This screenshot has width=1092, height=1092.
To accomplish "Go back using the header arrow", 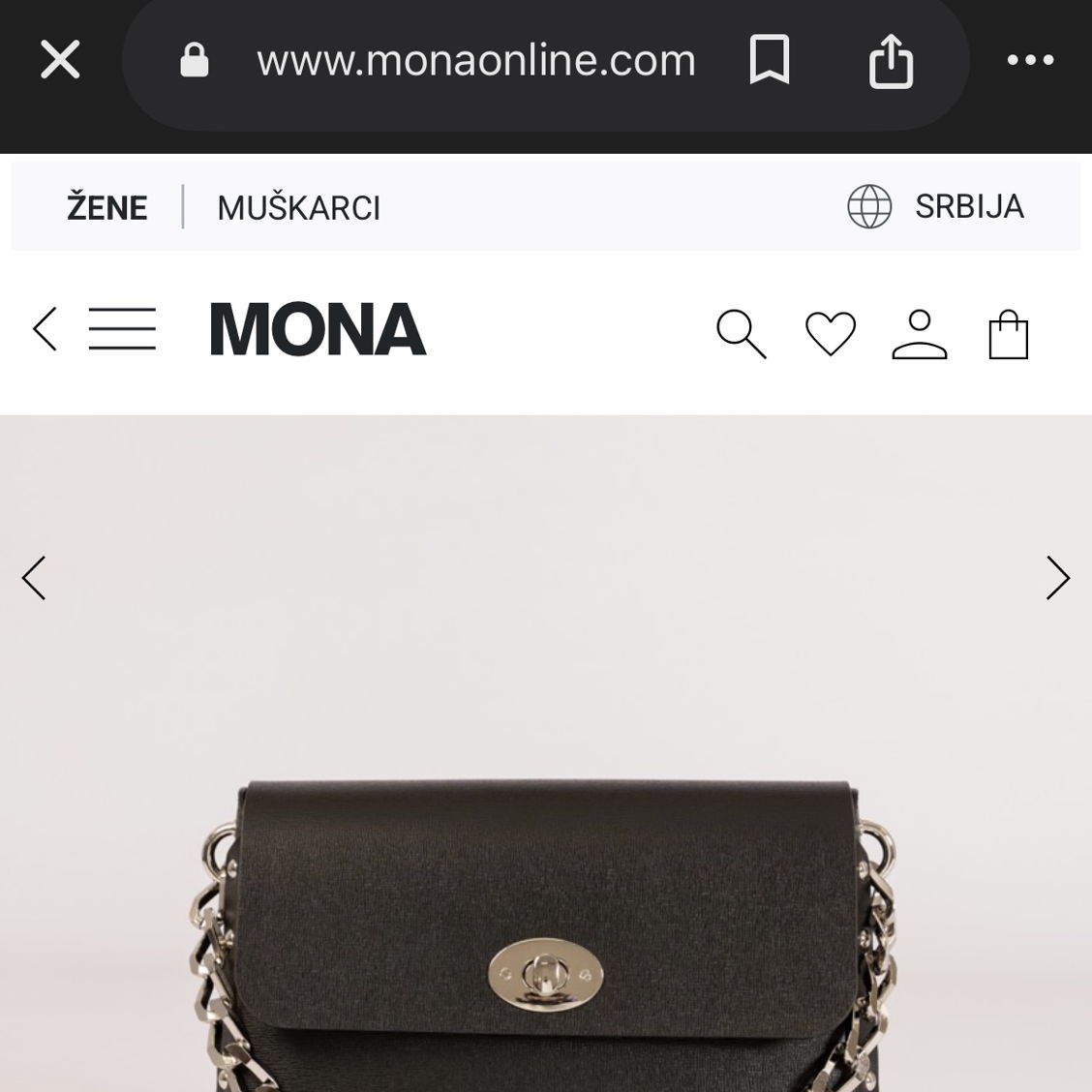I will (x=45, y=329).
